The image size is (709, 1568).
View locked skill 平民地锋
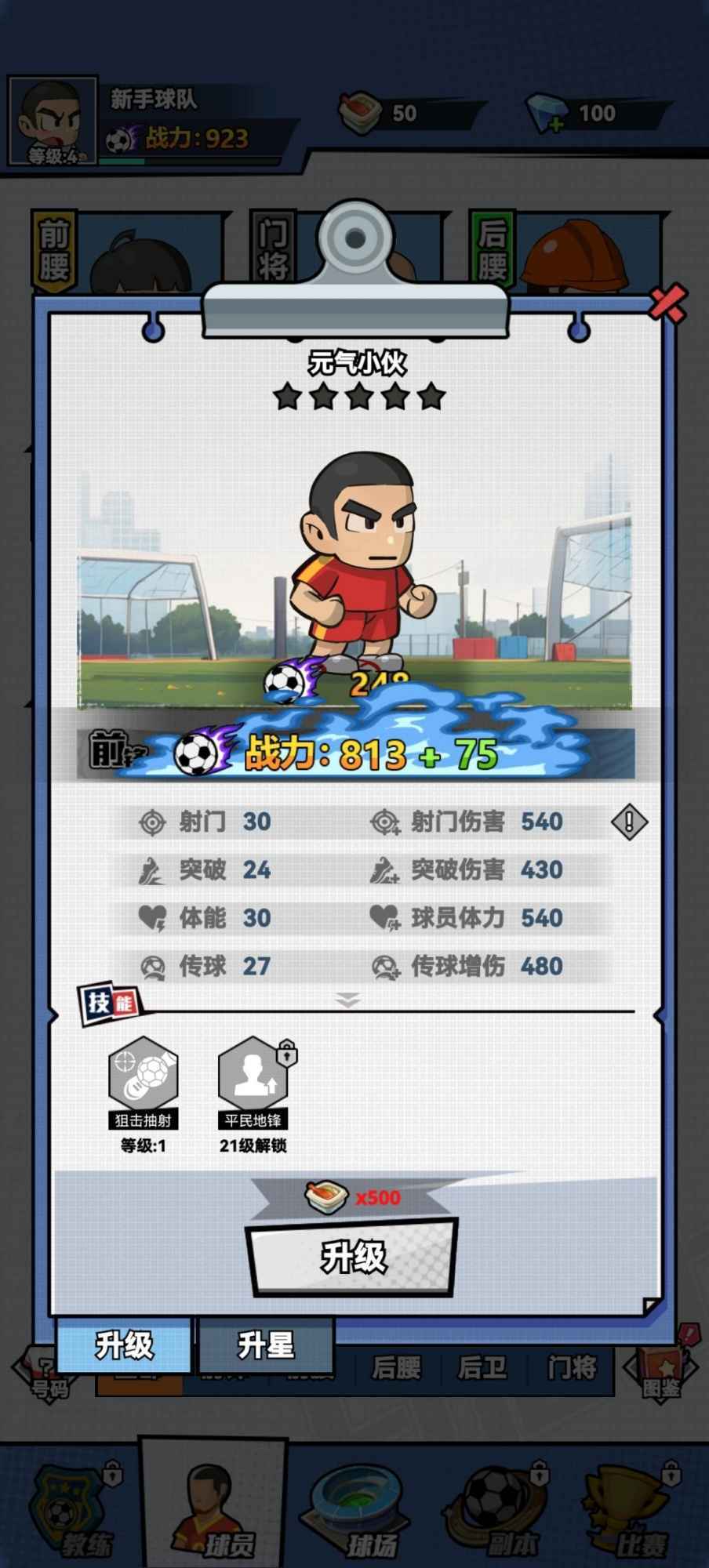253,1074
